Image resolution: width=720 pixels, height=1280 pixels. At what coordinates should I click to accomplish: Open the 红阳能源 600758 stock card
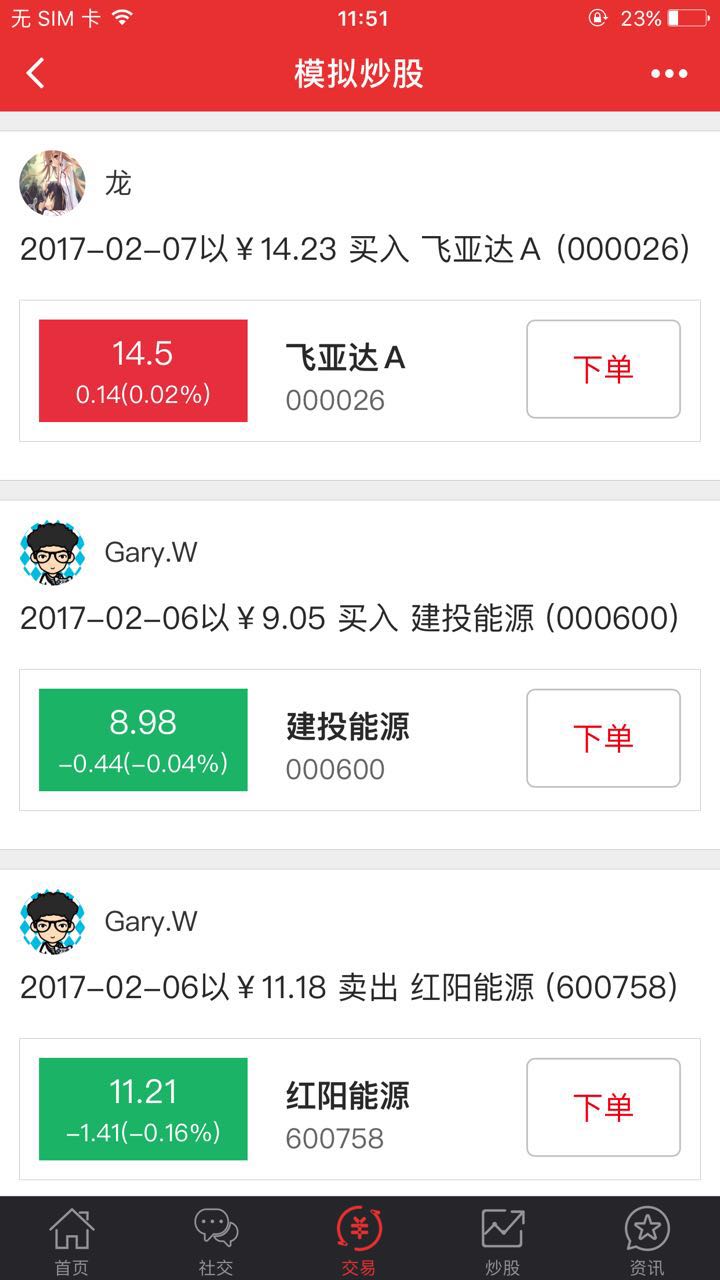(347, 1115)
